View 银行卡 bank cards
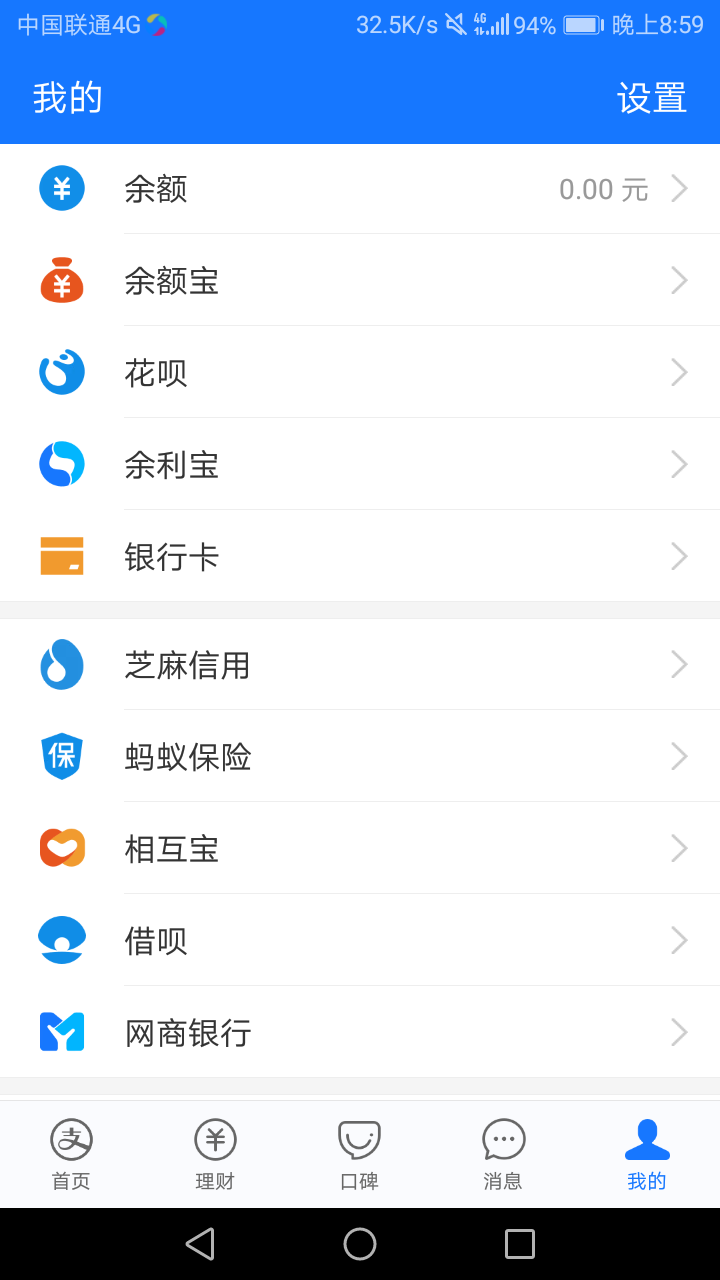 (x=360, y=556)
